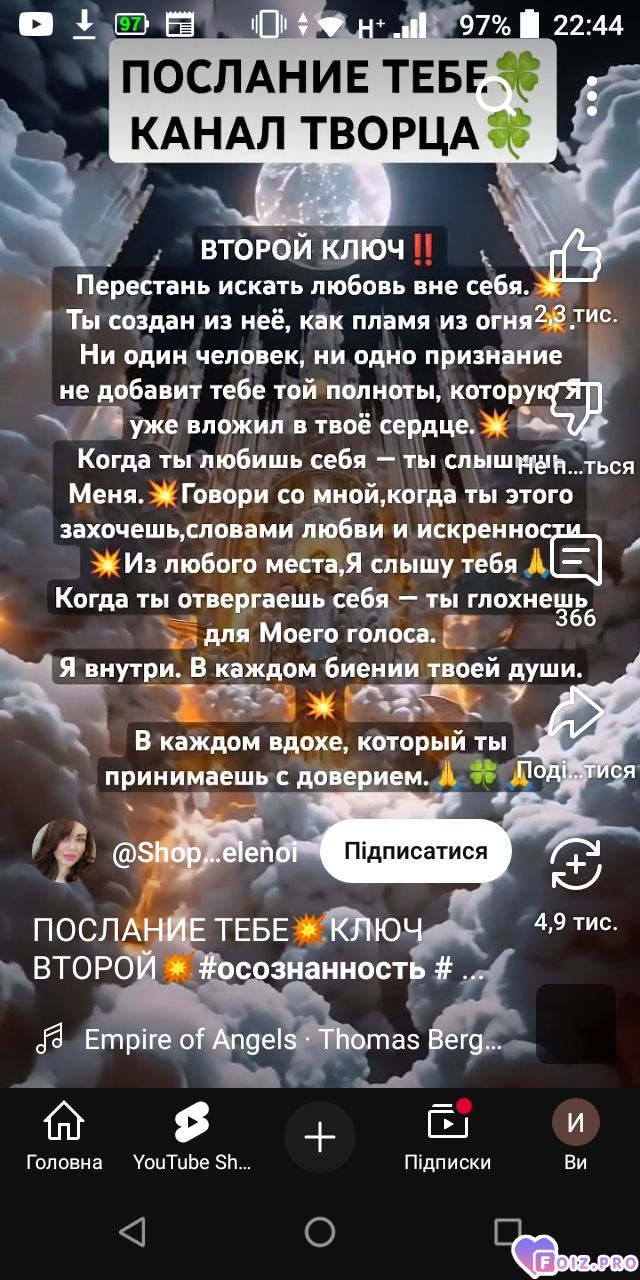Tap the system back button
Image resolution: width=640 pixels, height=1280 pixels.
(132, 1231)
